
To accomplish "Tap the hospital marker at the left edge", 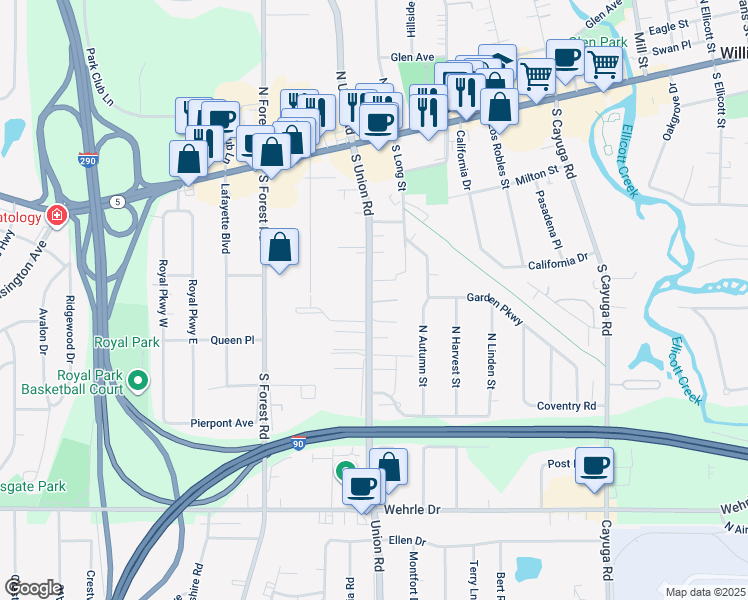I will 58,214.
